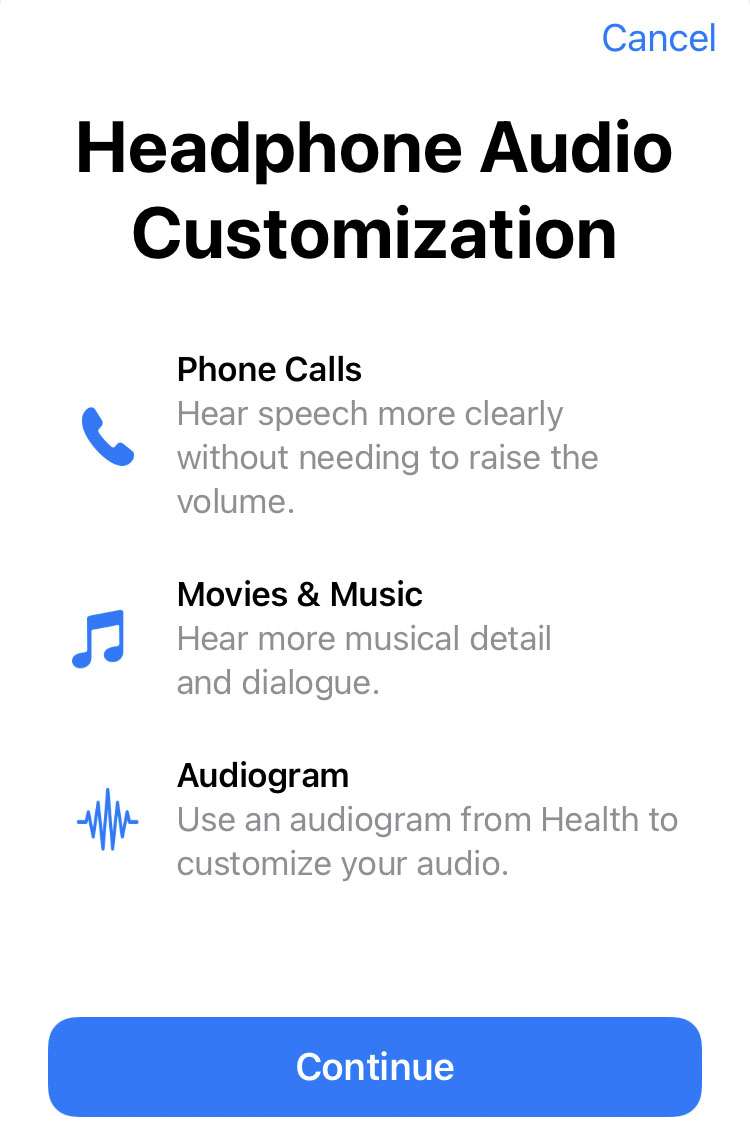Image resolution: width=750 pixels, height=1142 pixels.
Task: Tap Continue to start customization
Action: click(375, 1066)
